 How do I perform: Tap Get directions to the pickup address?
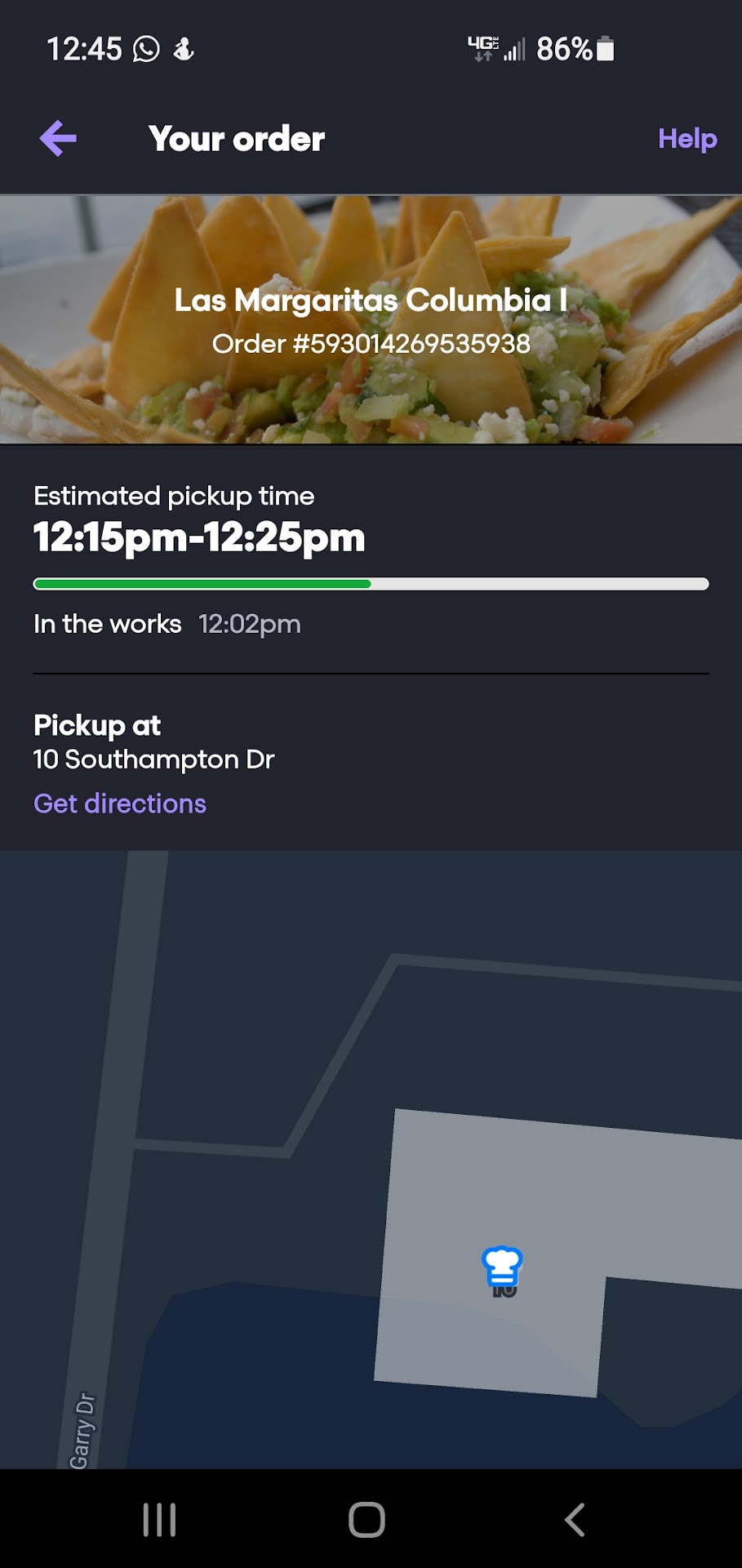click(x=120, y=804)
